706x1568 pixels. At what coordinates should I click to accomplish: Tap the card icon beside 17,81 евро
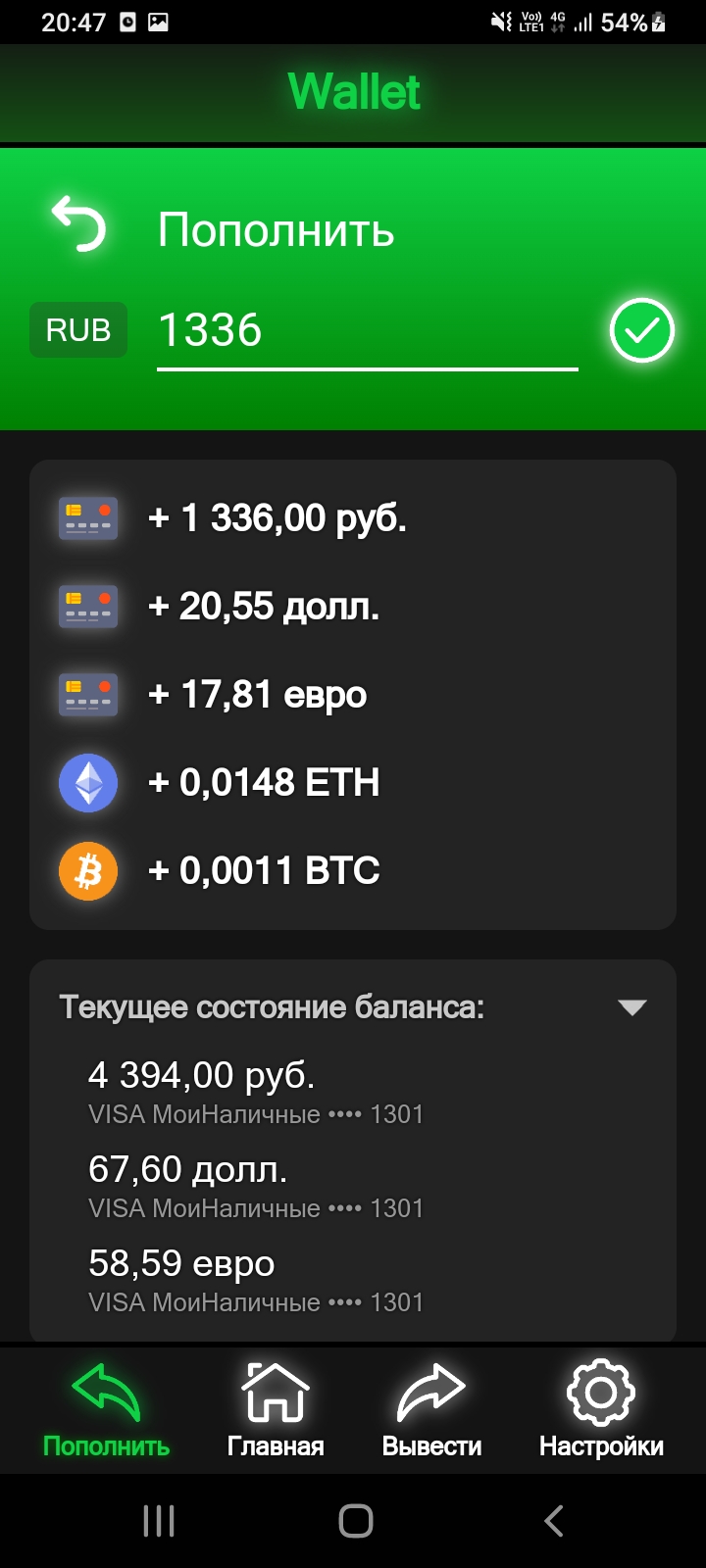[x=88, y=694]
